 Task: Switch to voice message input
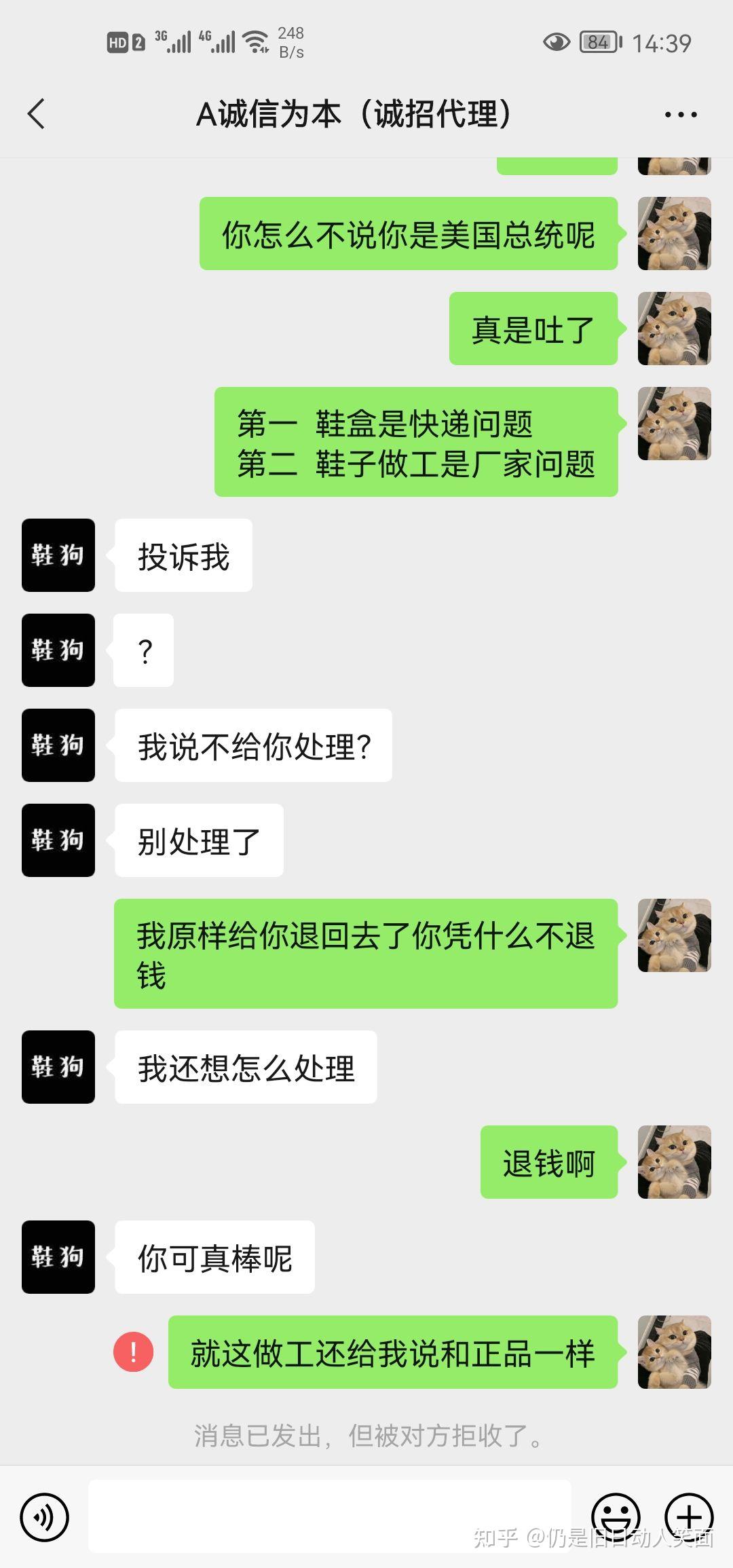(x=45, y=1516)
